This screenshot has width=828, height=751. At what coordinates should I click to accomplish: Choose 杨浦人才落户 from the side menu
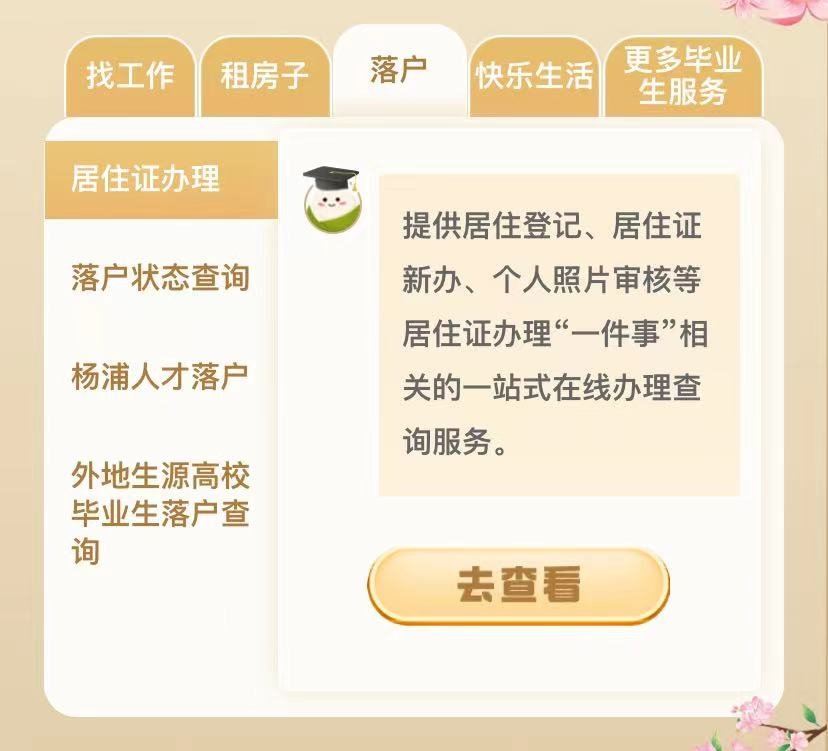click(160, 377)
